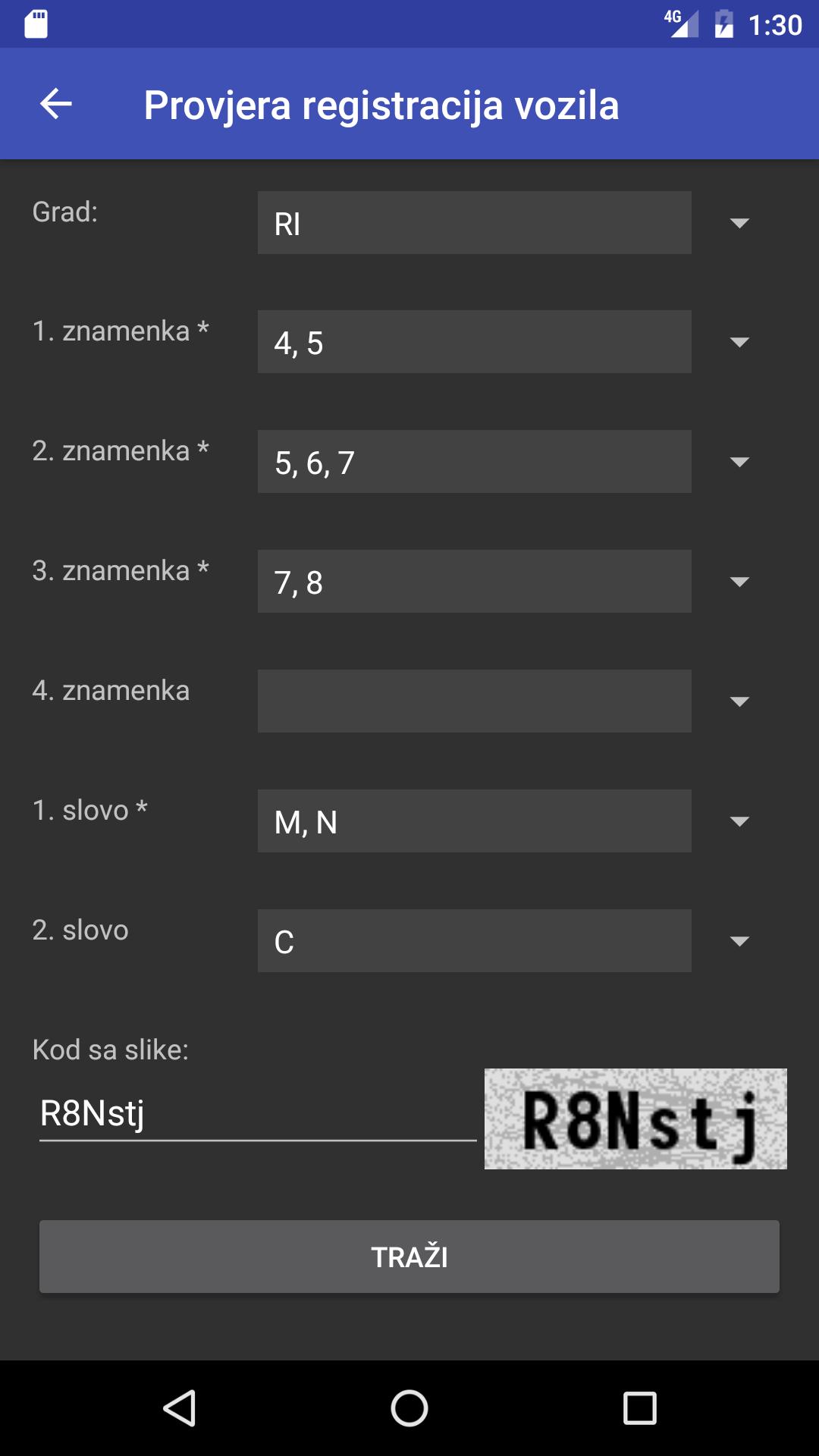This screenshot has height=1456, width=819.
Task: Open the empty 4. znamenka dropdown
Action: click(x=474, y=701)
